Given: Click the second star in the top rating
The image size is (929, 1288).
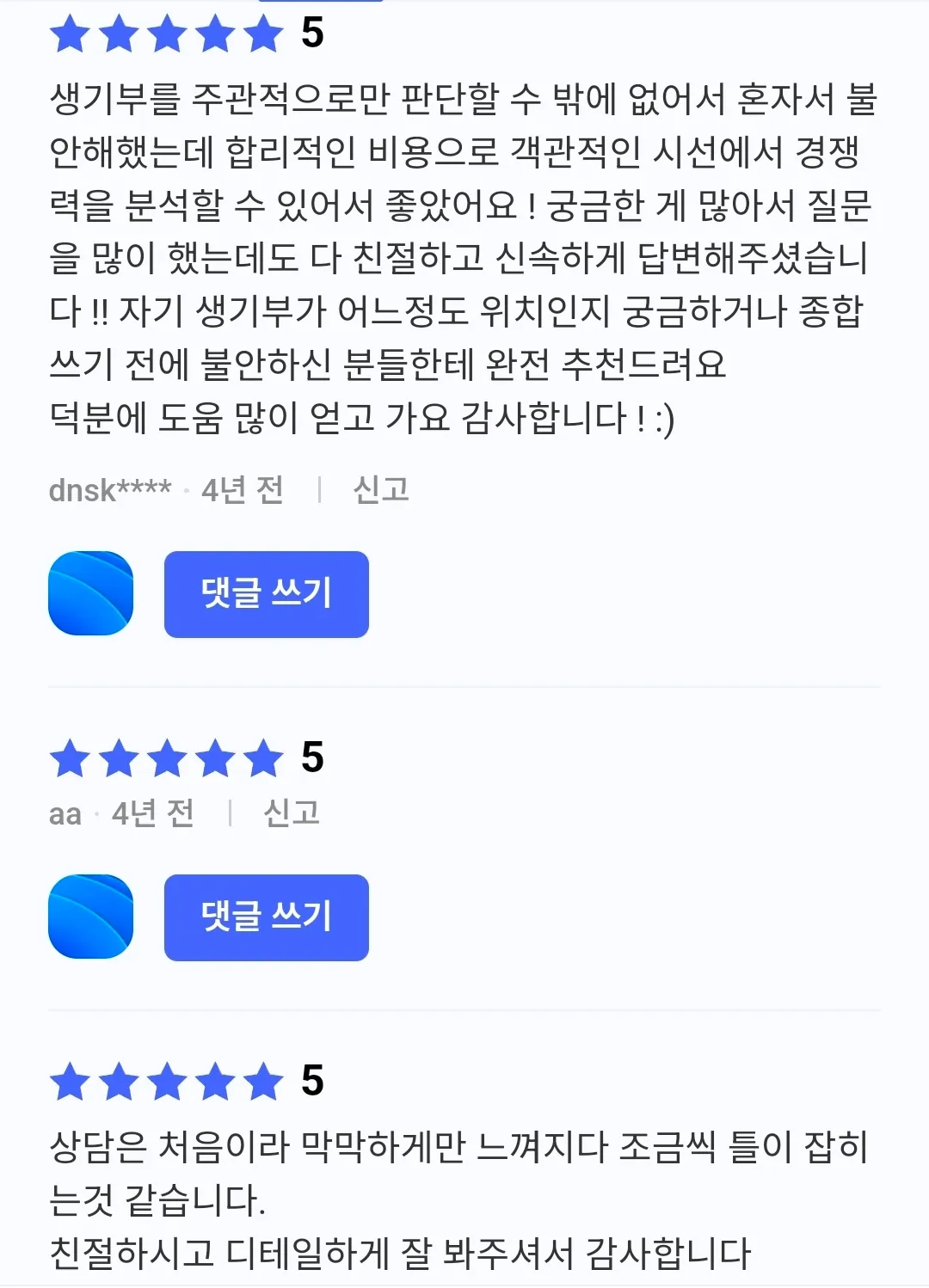Looking at the screenshot, I should (119, 34).
